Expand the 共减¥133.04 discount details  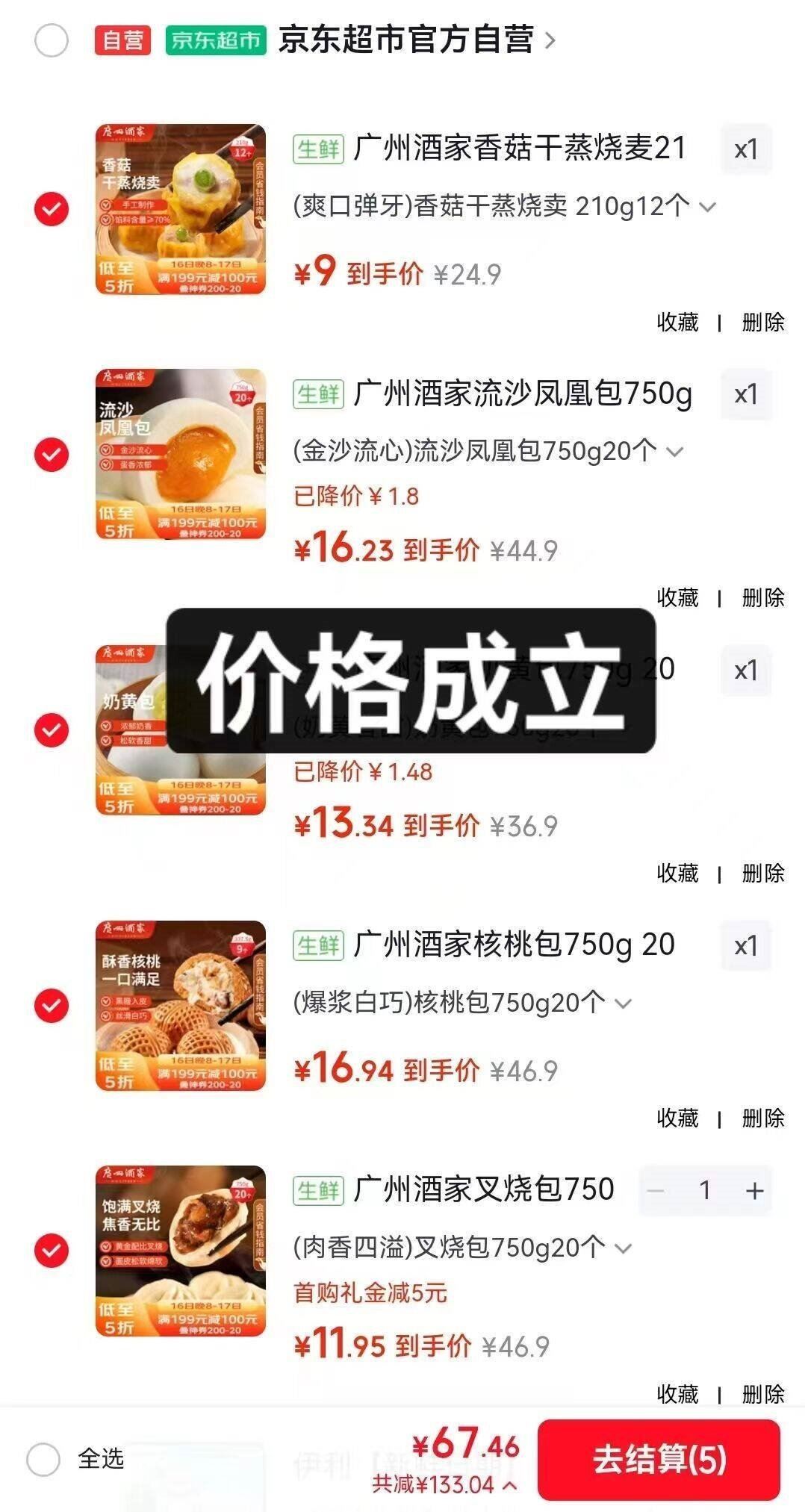(445, 1484)
